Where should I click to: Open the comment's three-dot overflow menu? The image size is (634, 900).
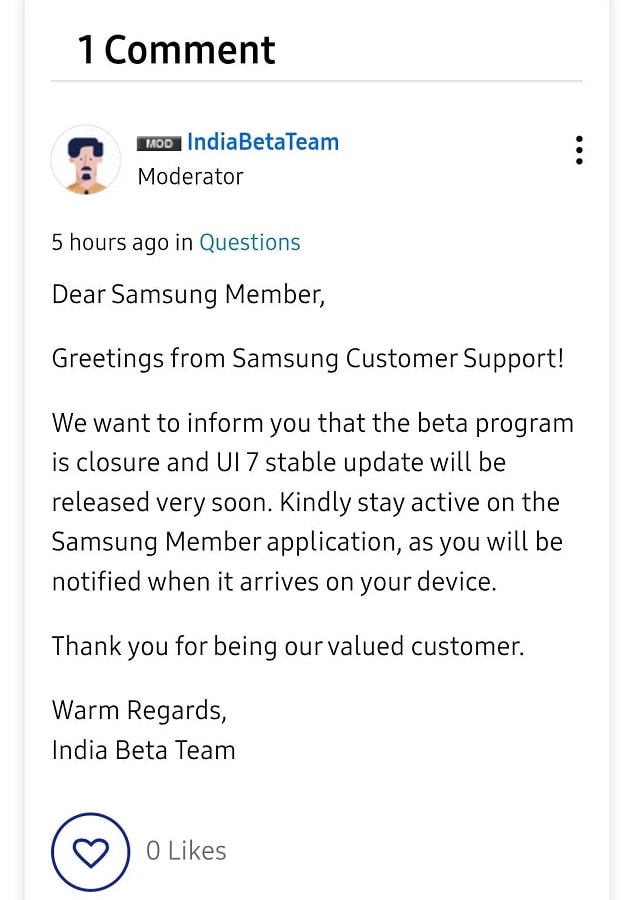[579, 150]
